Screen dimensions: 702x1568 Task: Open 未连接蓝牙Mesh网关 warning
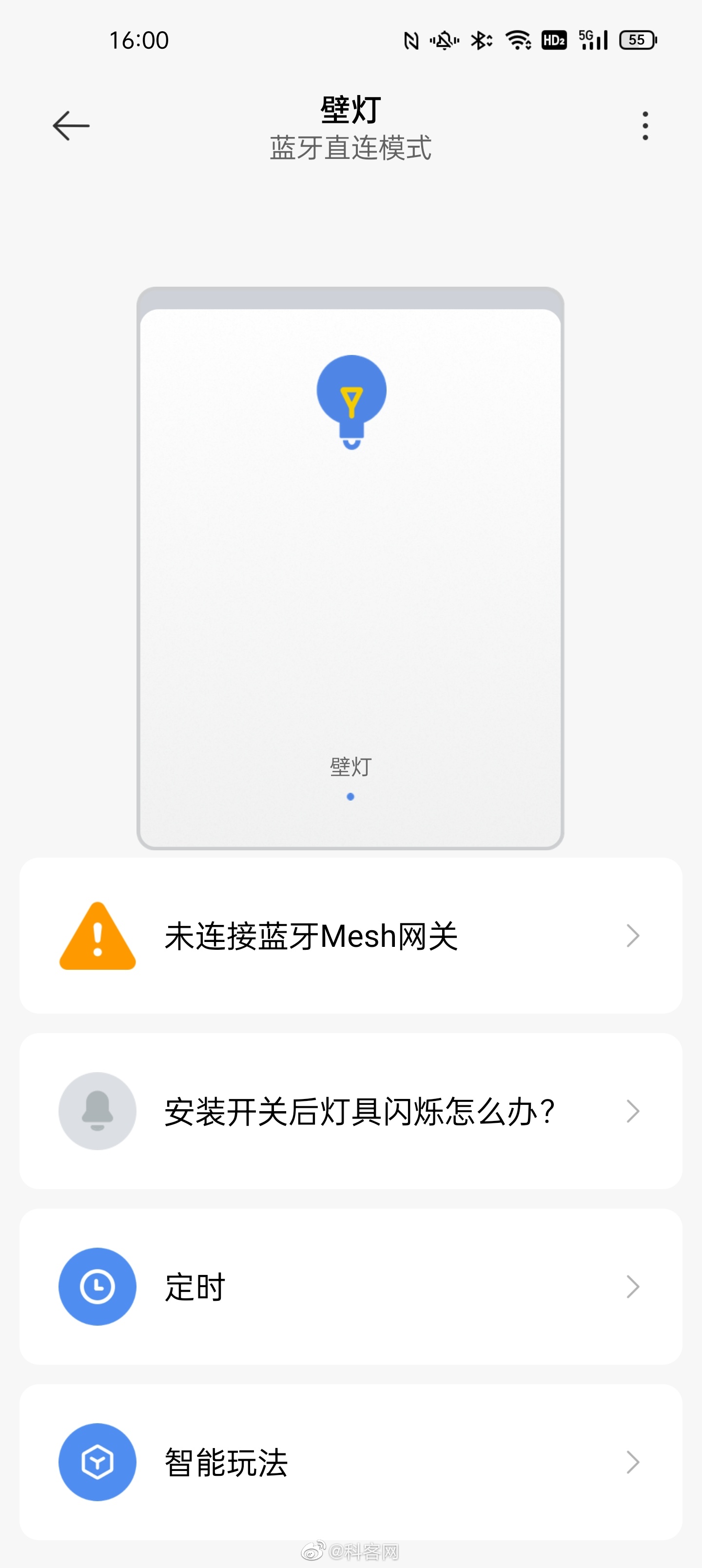click(350, 936)
